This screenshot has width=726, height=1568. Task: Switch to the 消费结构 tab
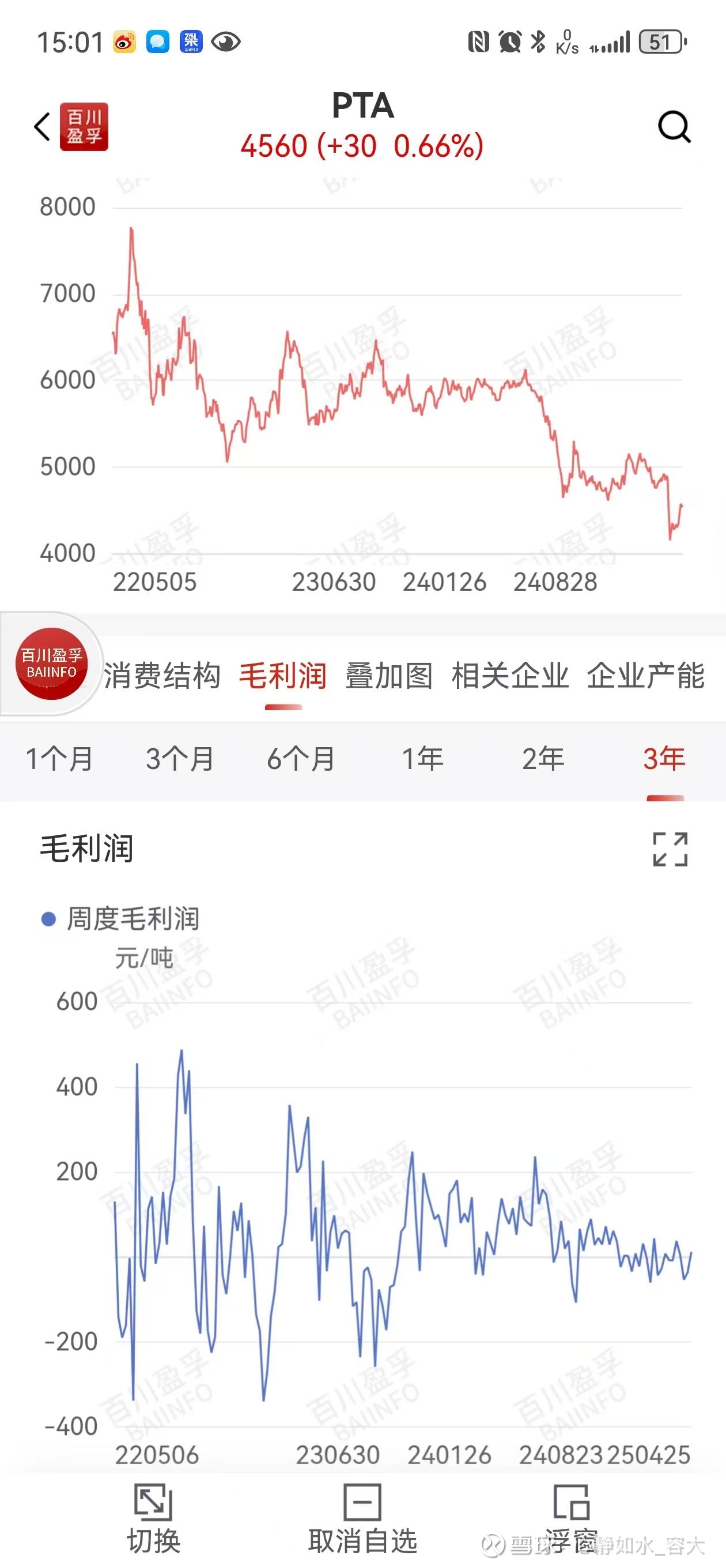(x=162, y=676)
